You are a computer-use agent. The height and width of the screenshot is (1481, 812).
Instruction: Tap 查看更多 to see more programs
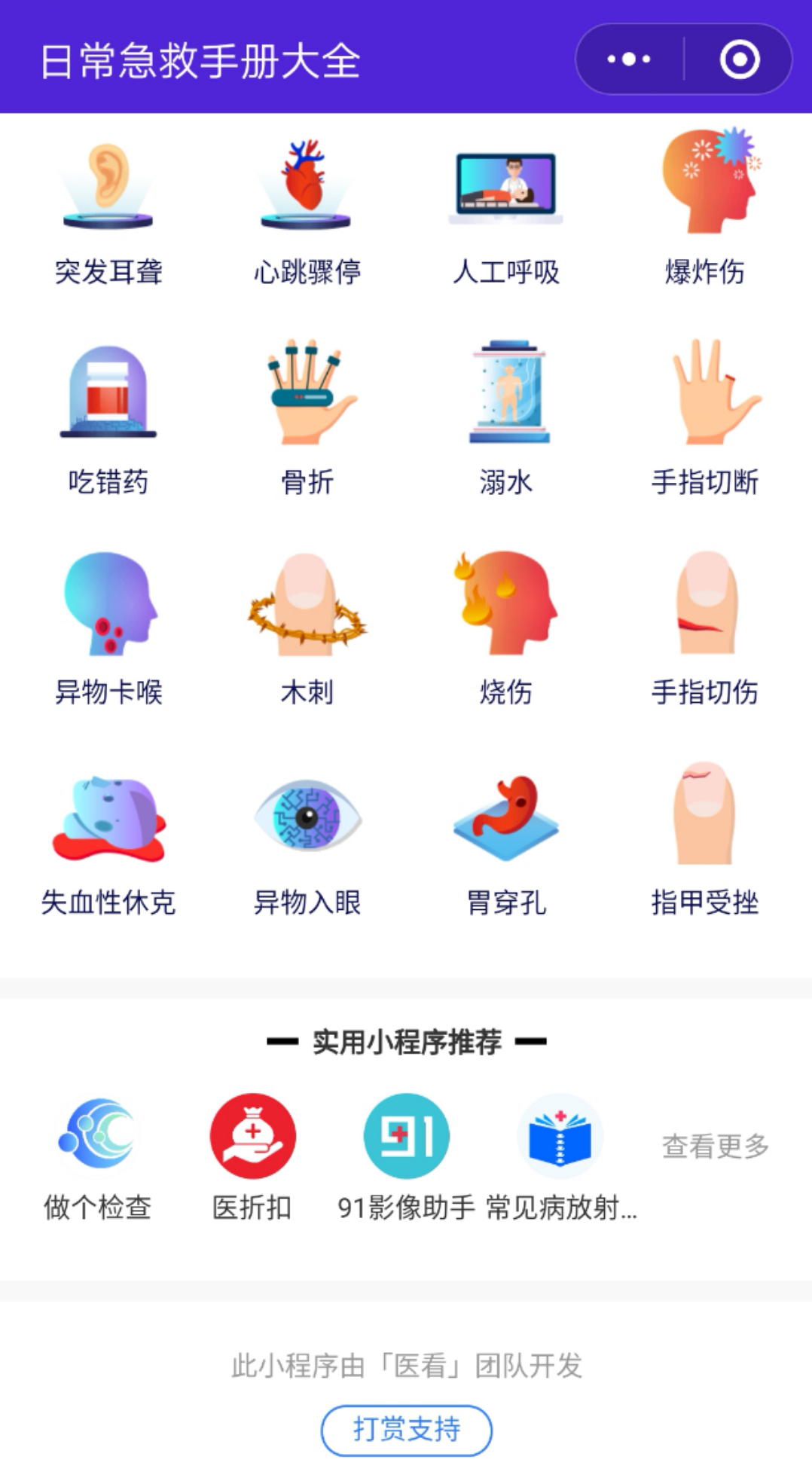coord(716,1146)
